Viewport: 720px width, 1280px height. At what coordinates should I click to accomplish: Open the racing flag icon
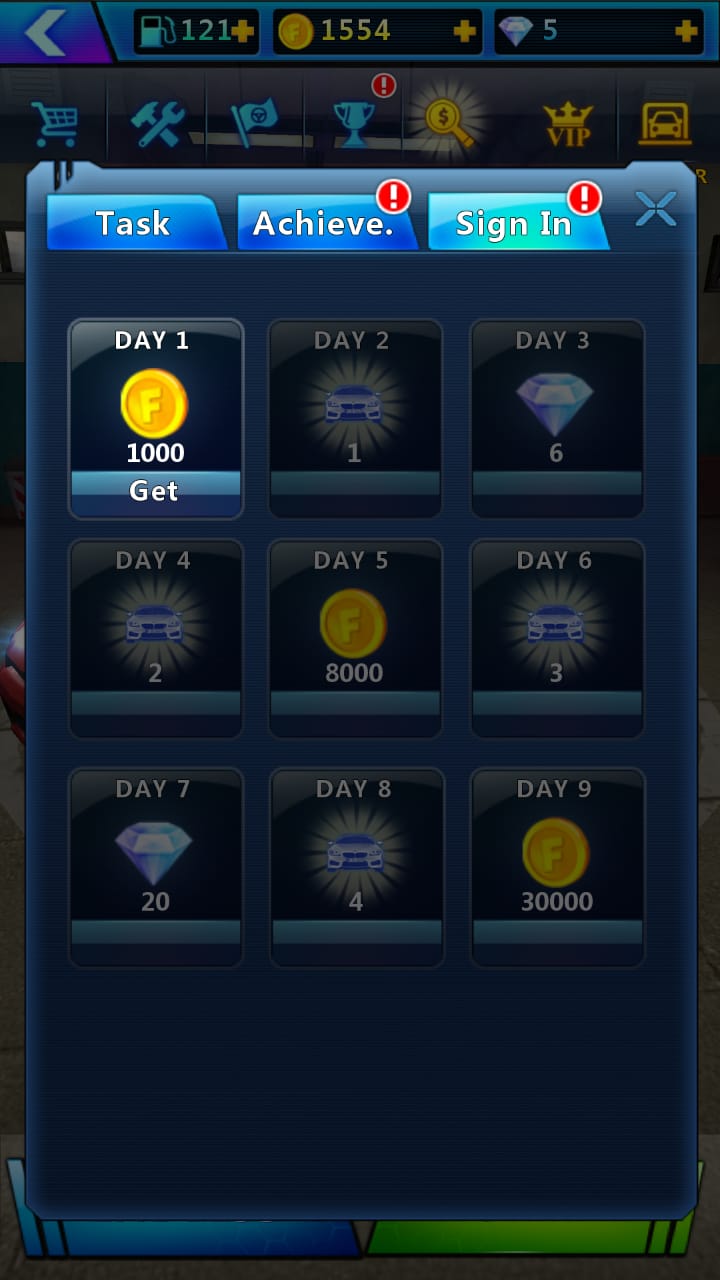254,124
